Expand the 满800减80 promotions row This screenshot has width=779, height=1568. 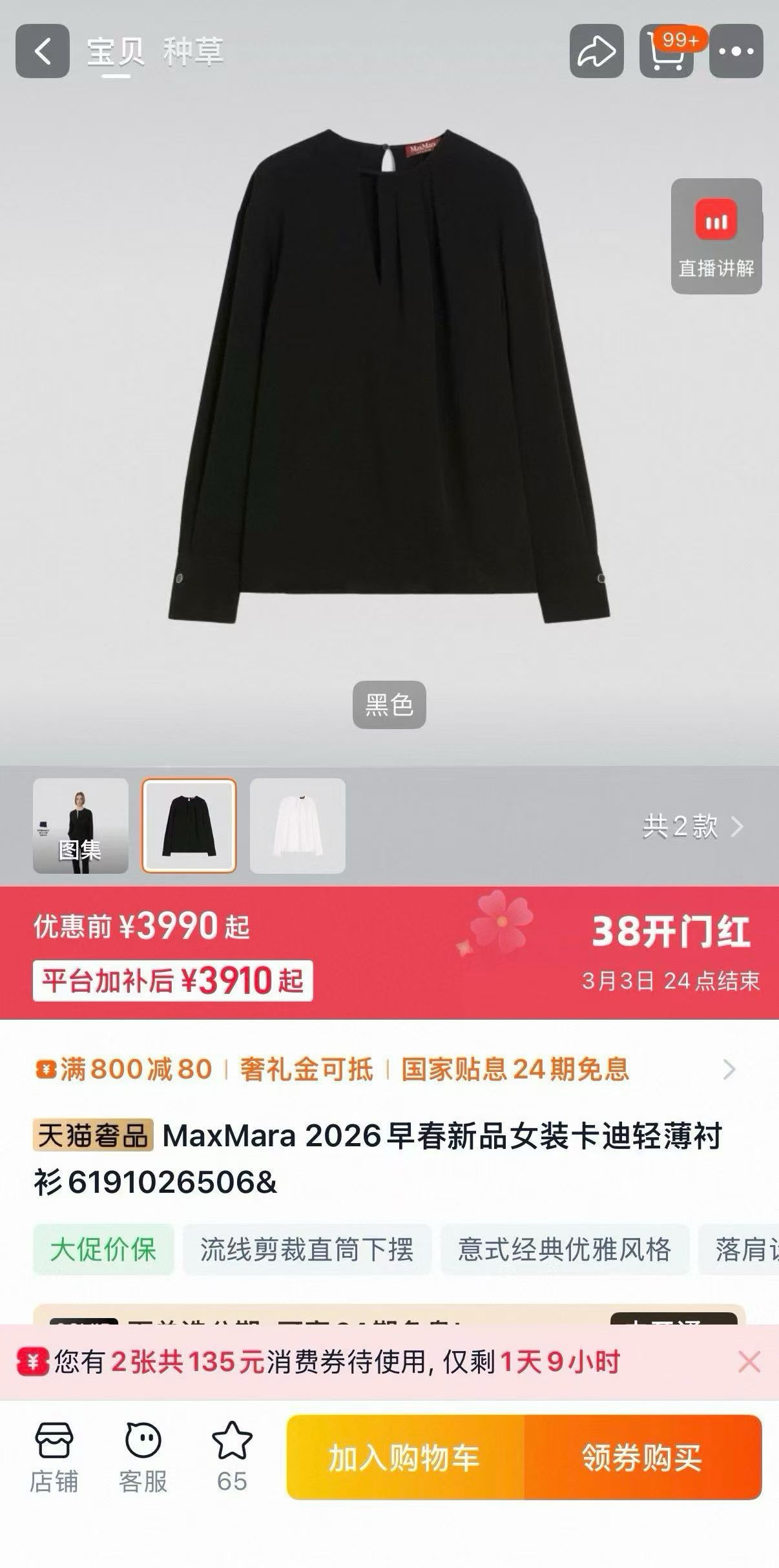729,1069
